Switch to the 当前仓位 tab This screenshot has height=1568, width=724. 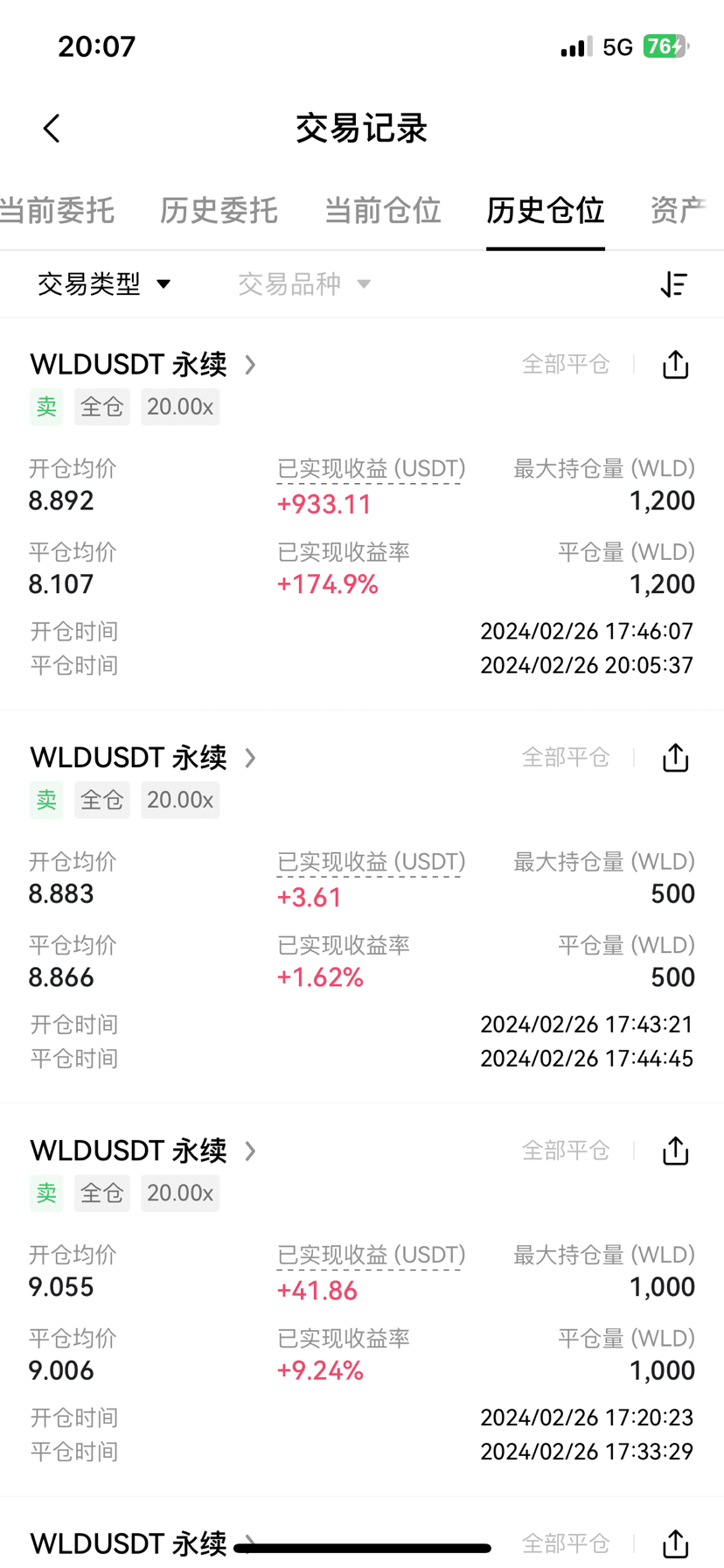(x=382, y=211)
